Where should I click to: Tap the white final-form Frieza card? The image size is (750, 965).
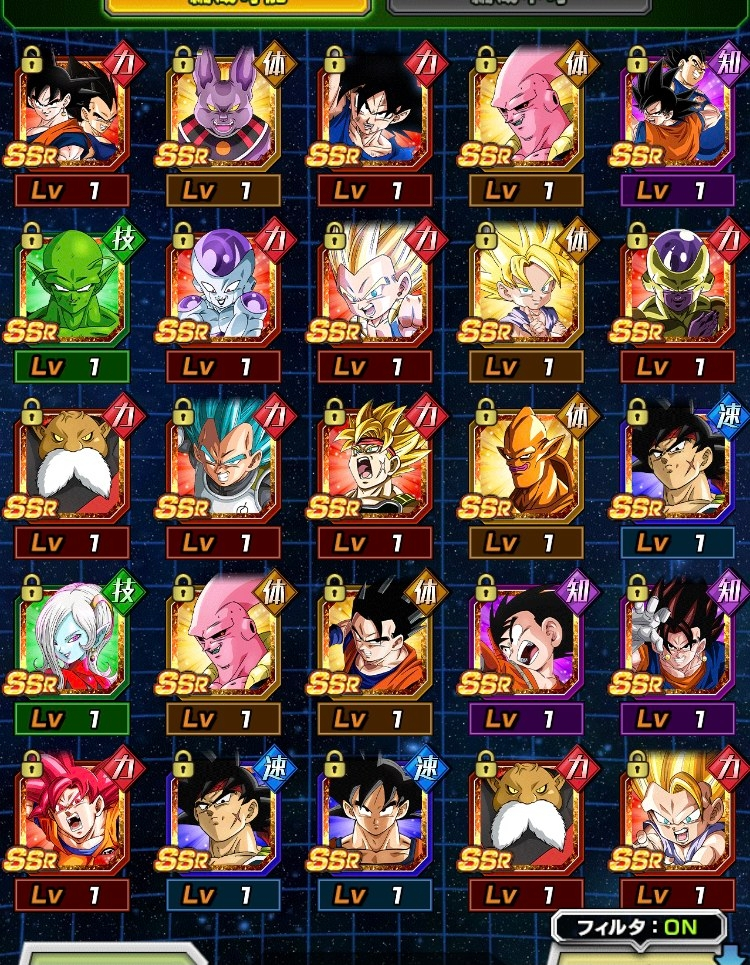[x=223, y=289]
